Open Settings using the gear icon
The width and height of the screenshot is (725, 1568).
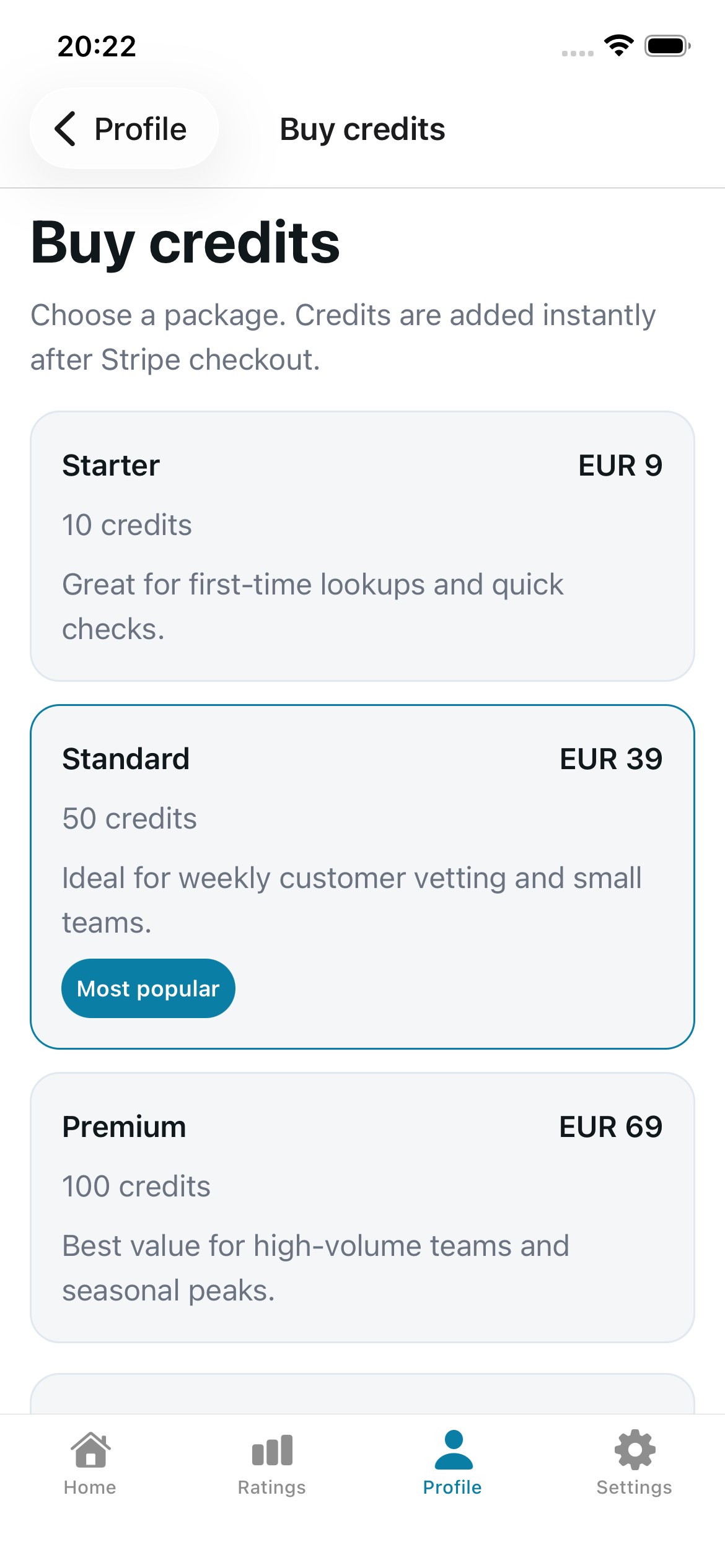pyautogui.click(x=634, y=1448)
